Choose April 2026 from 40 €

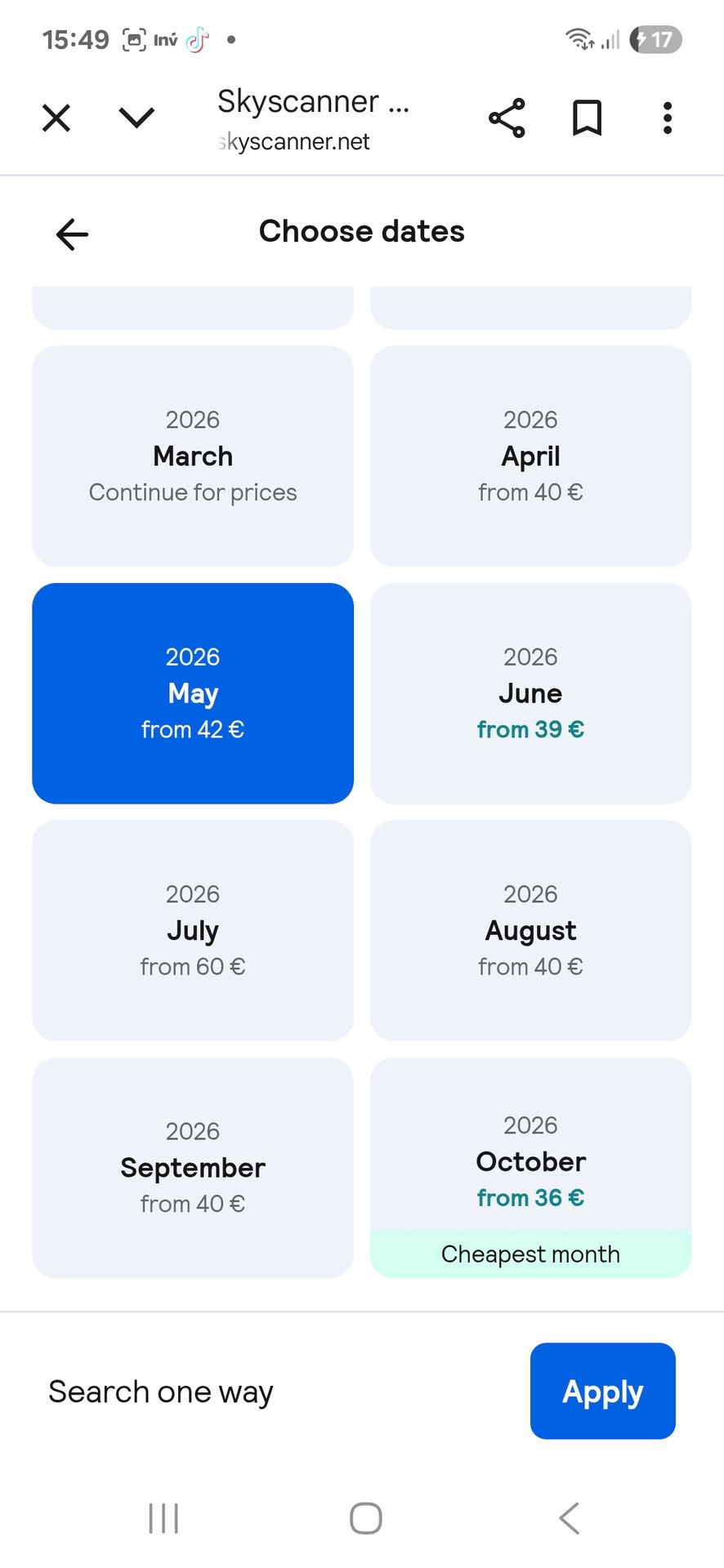(x=530, y=456)
